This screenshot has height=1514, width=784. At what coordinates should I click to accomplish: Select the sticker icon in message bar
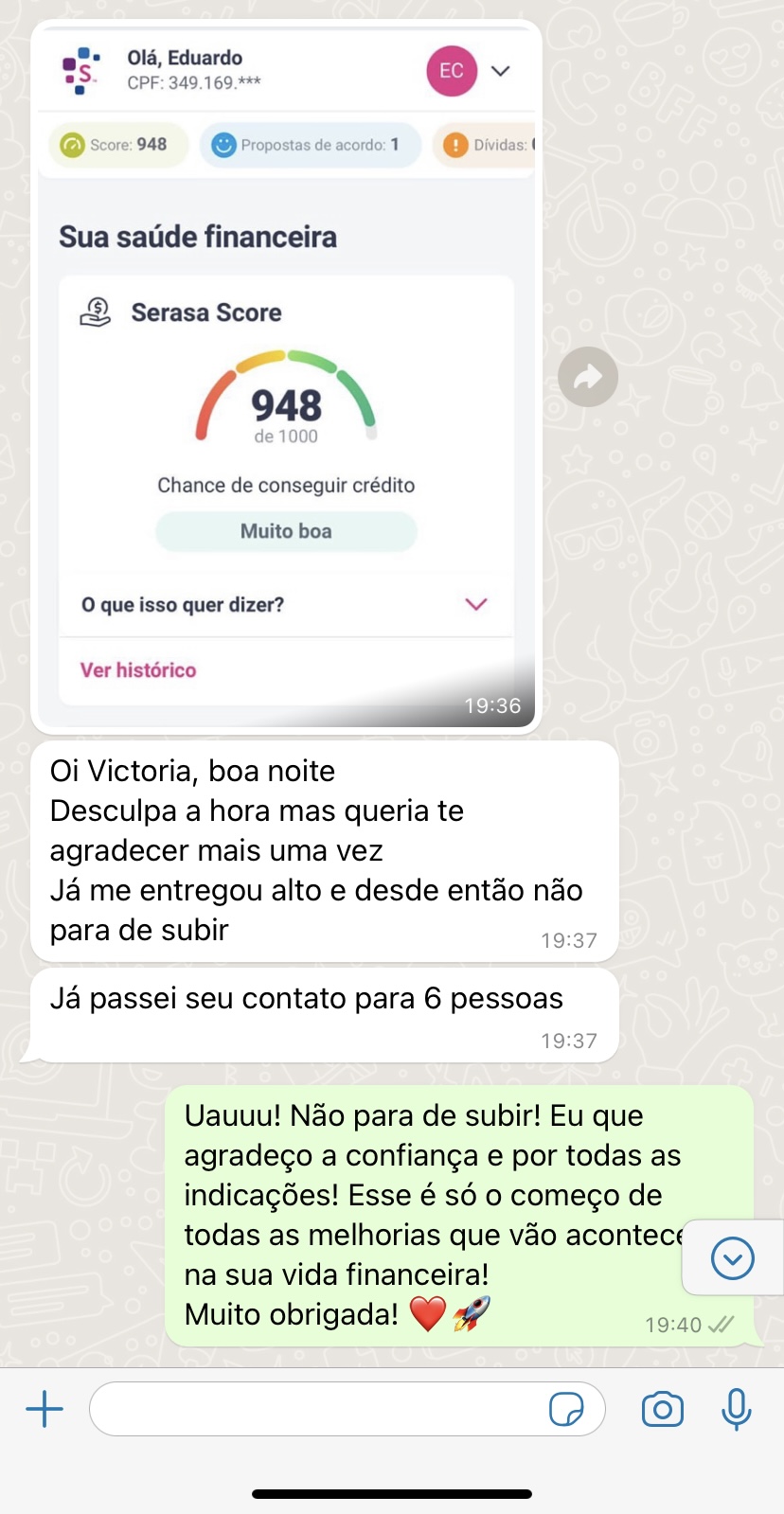(568, 1409)
